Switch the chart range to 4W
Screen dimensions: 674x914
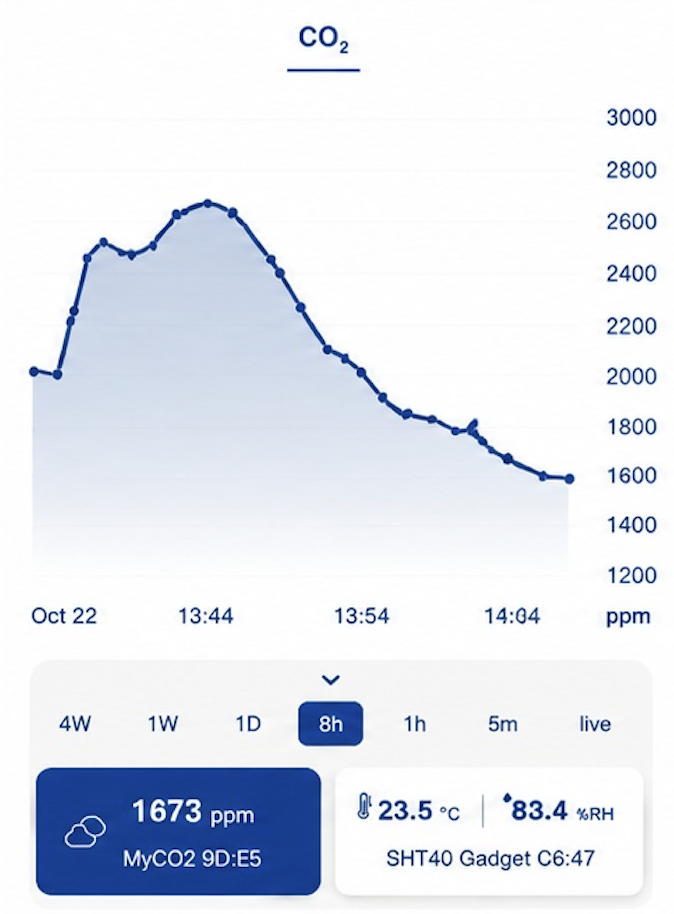tap(75, 724)
